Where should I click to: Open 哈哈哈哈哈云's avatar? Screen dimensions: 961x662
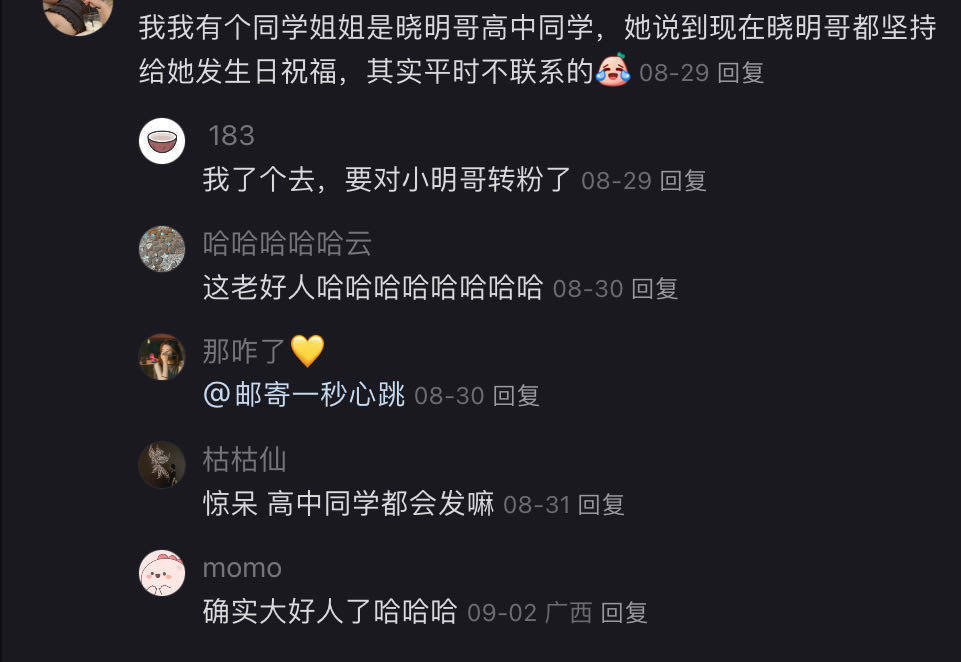click(162, 249)
